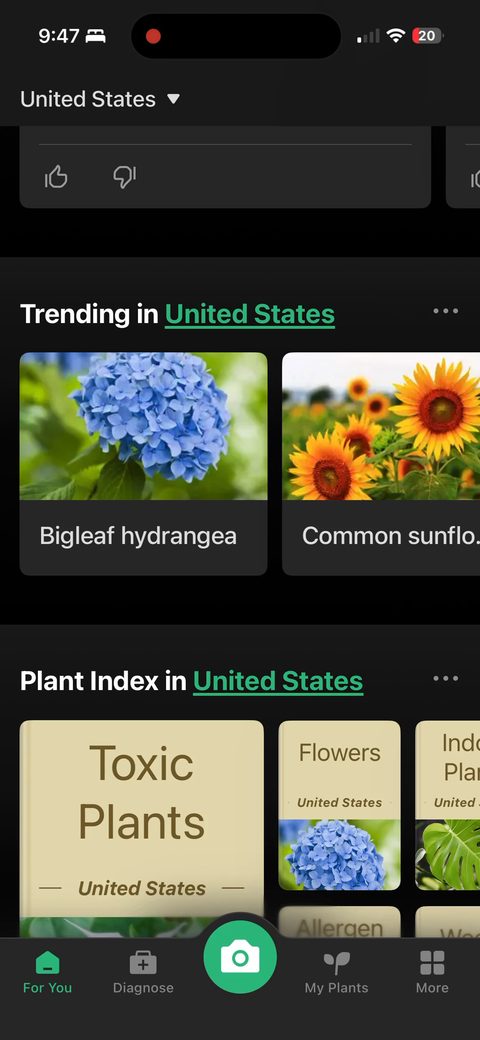Open the Common sunflower card

click(381, 464)
